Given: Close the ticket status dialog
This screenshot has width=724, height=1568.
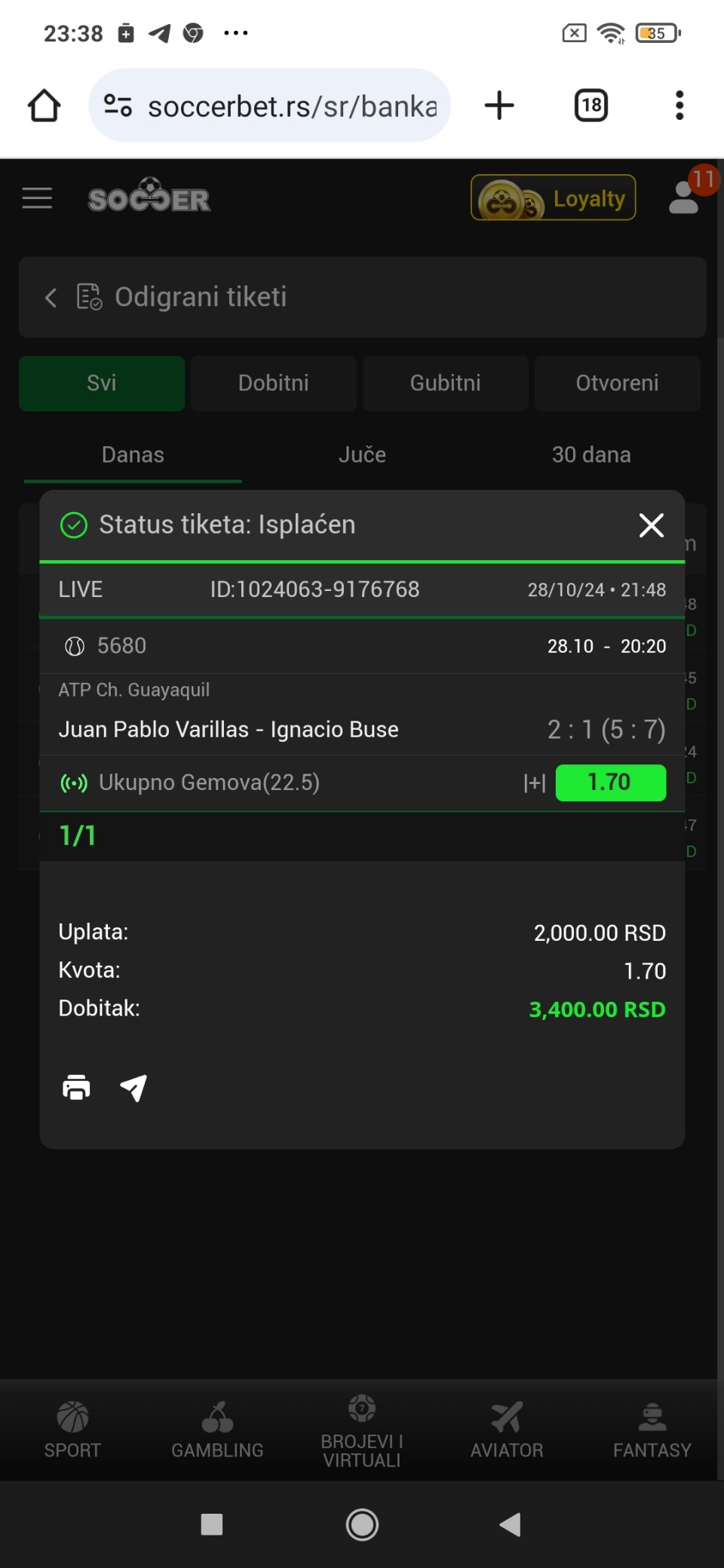Looking at the screenshot, I should coord(651,525).
